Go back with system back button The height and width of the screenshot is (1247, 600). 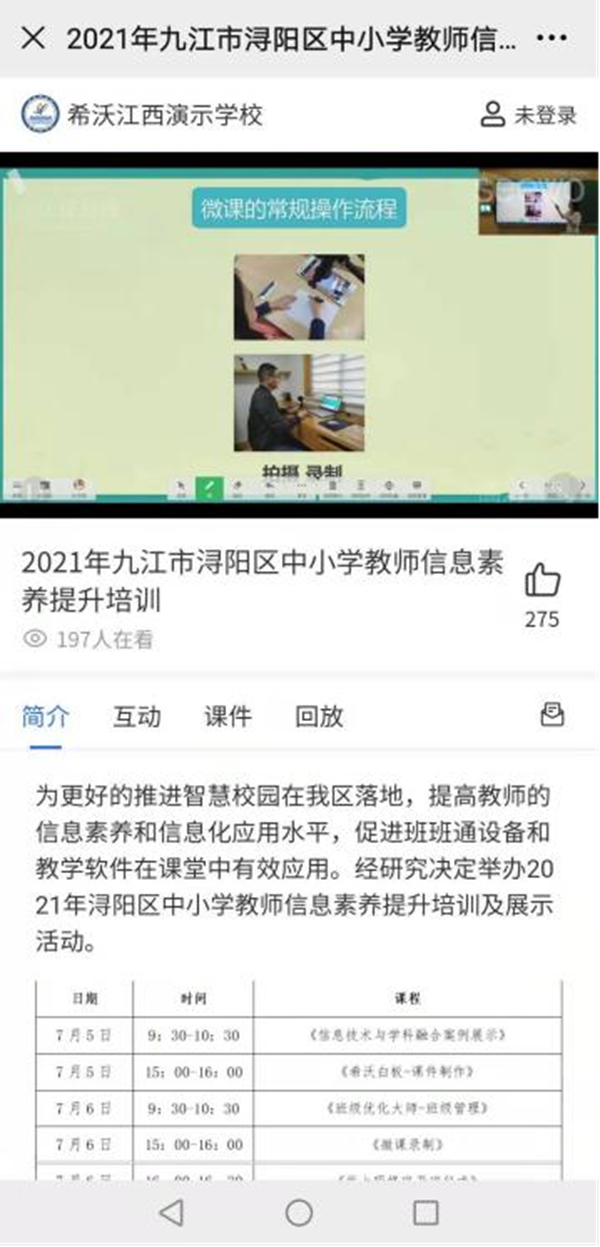pos(171,1212)
